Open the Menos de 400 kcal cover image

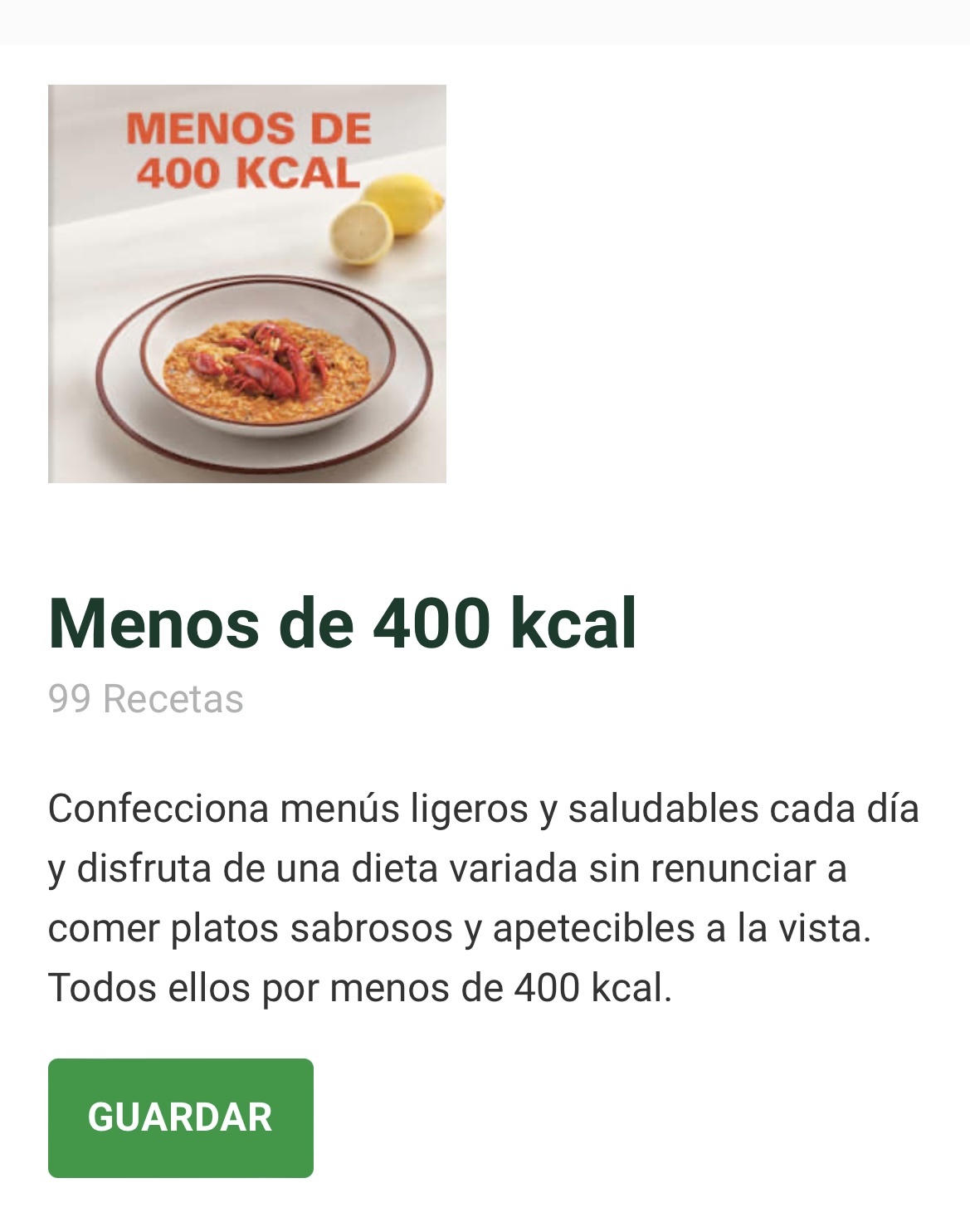(x=247, y=284)
